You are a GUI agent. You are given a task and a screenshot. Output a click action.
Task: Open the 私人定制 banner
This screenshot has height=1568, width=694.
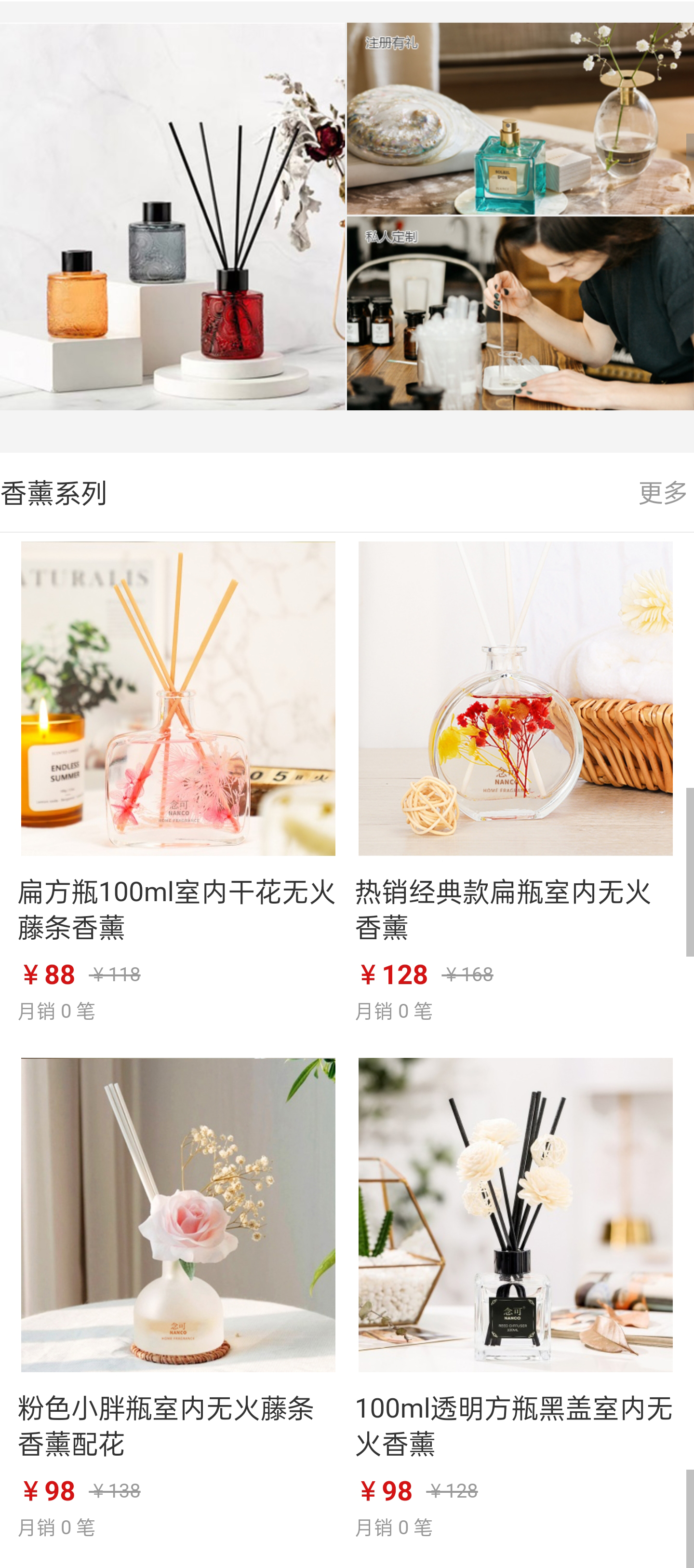pos(520,313)
